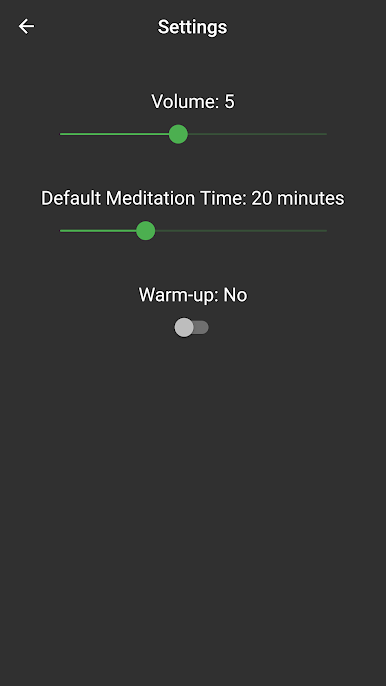Enable the Warm-up switch
Screen dimensions: 386x686
(191, 327)
